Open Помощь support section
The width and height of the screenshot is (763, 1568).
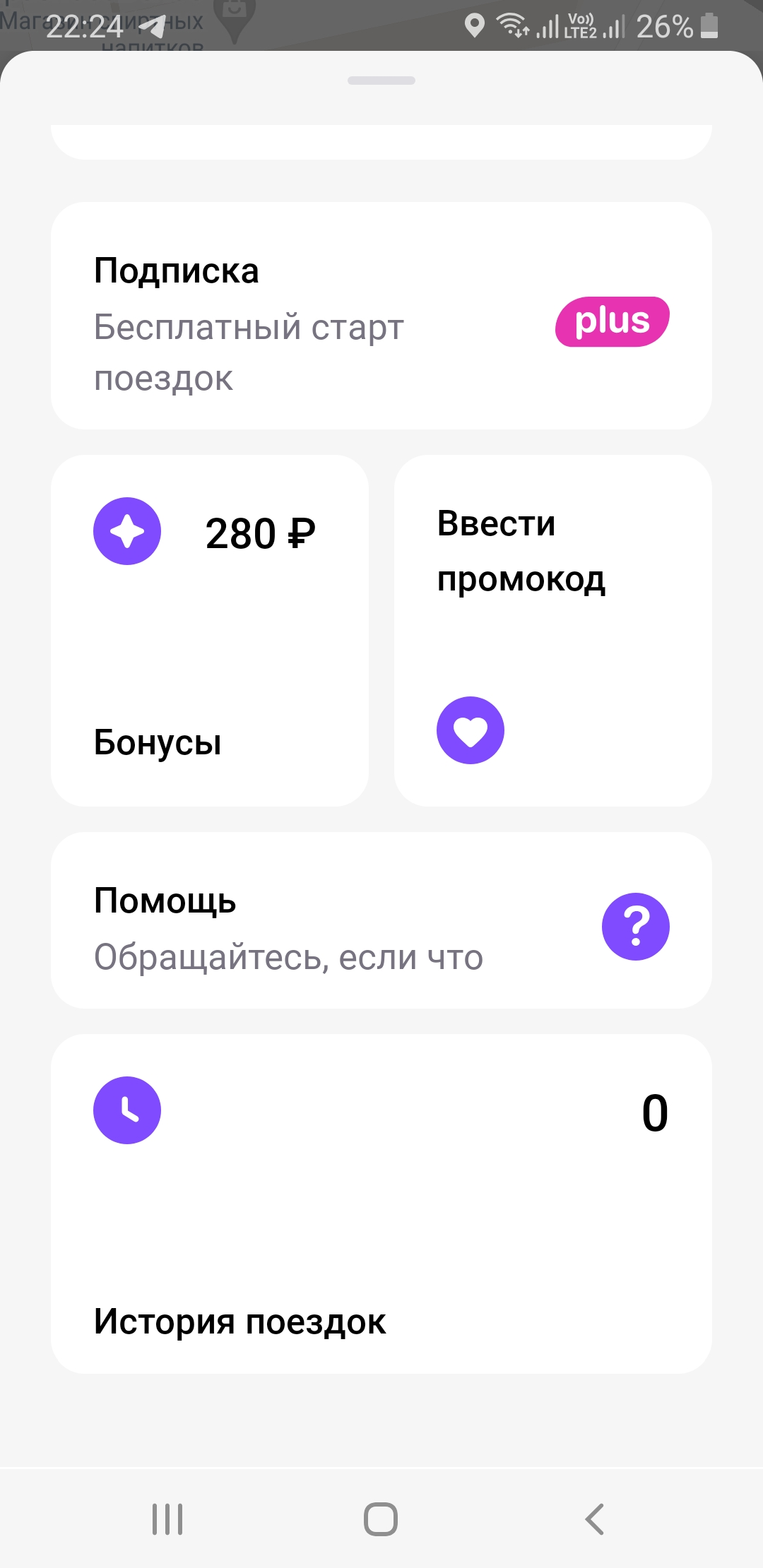click(381, 920)
